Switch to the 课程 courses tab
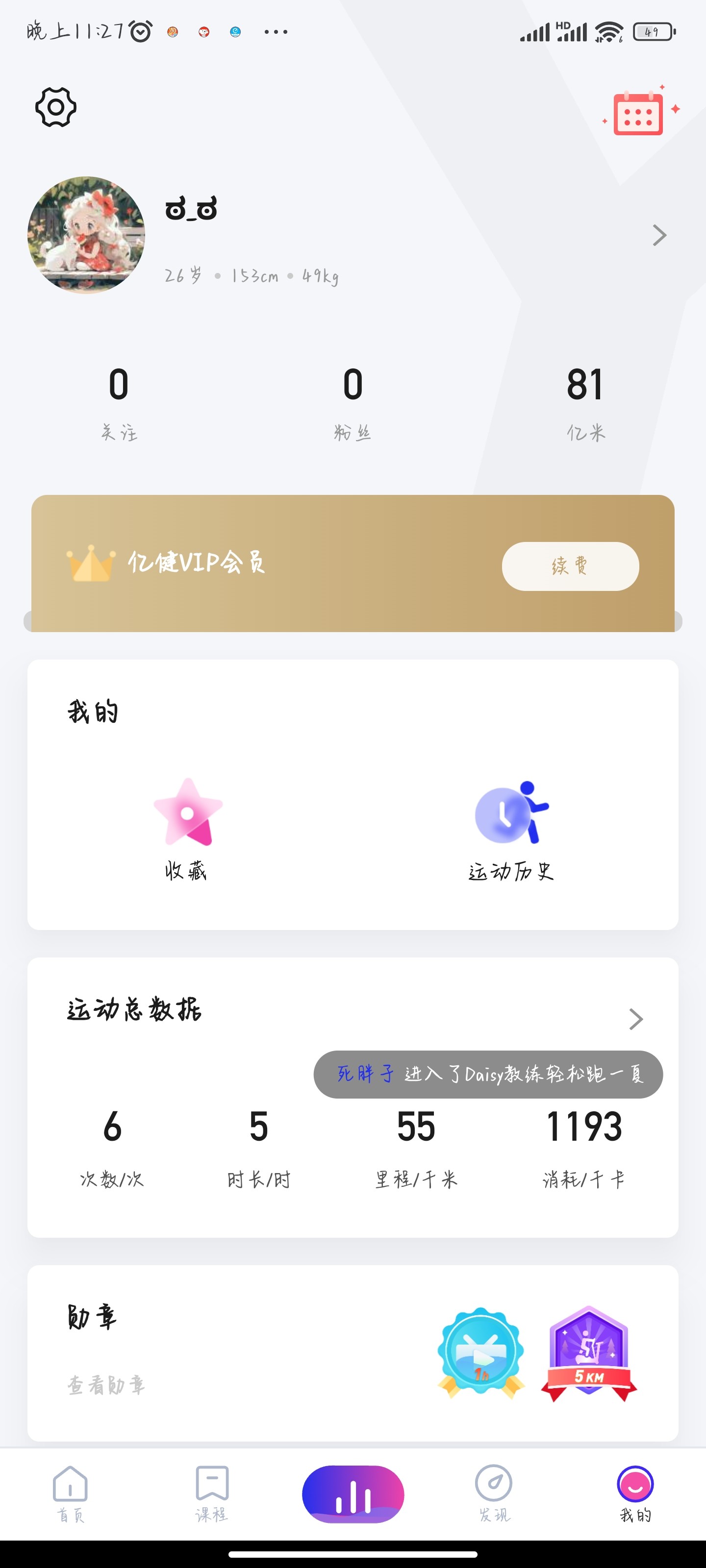706x1568 pixels. [x=211, y=1494]
